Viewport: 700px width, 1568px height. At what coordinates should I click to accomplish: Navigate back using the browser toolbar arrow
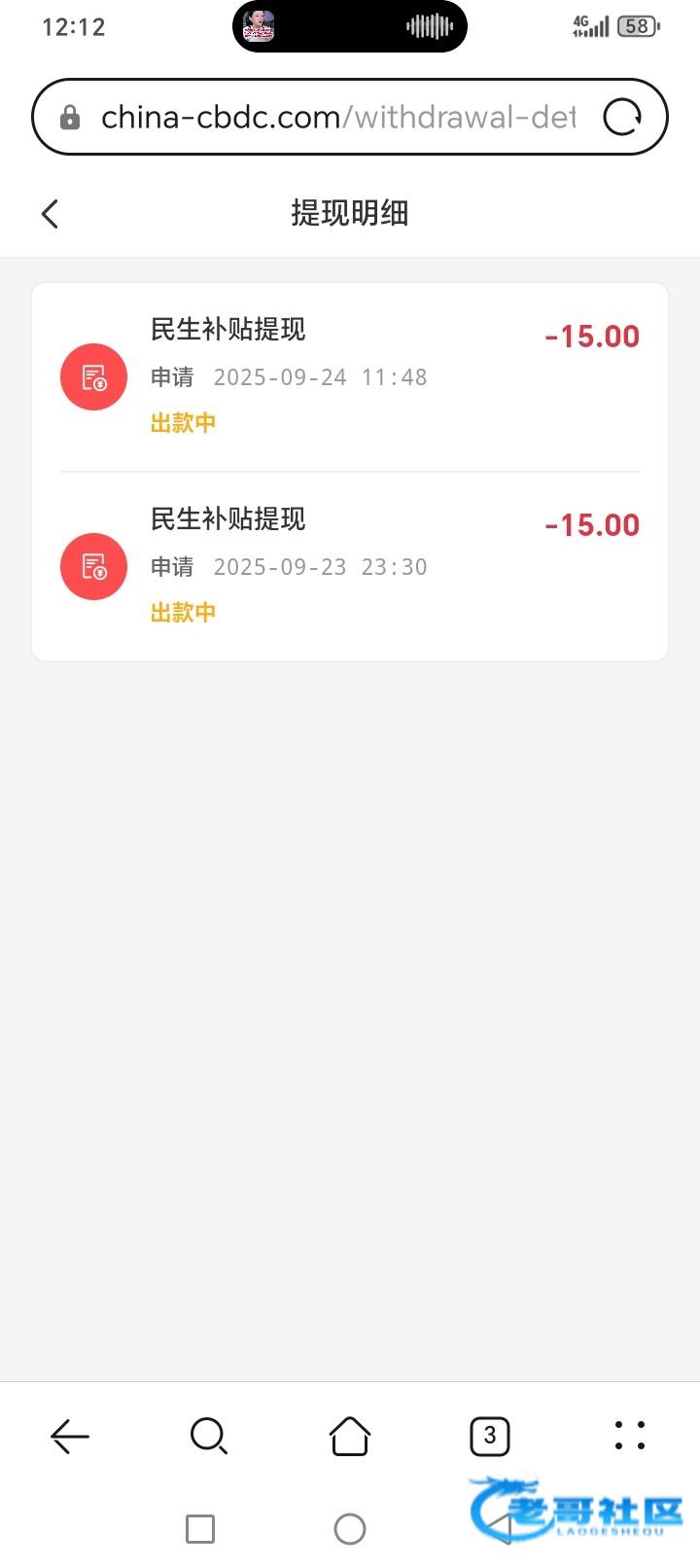pyautogui.click(x=70, y=1436)
